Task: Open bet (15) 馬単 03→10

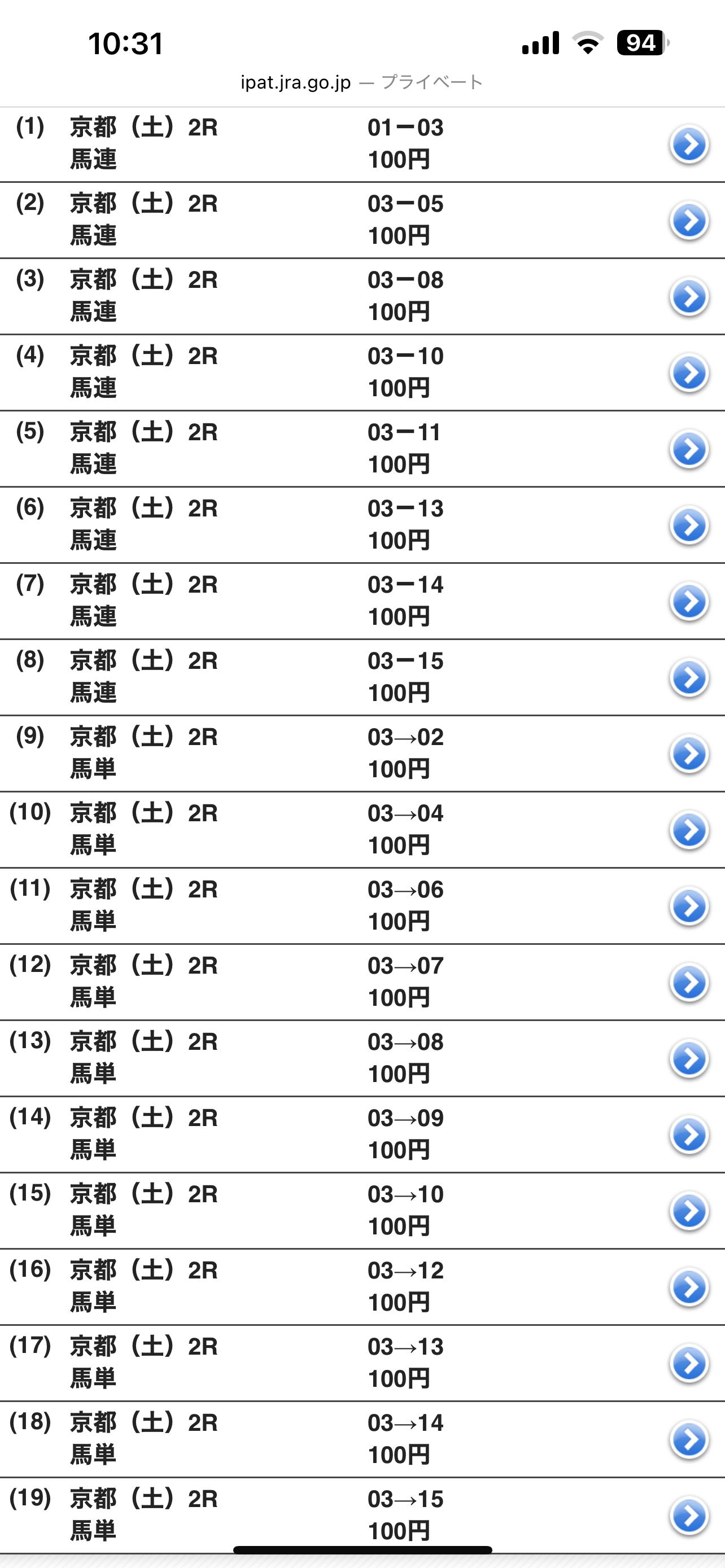Action: point(362,1211)
